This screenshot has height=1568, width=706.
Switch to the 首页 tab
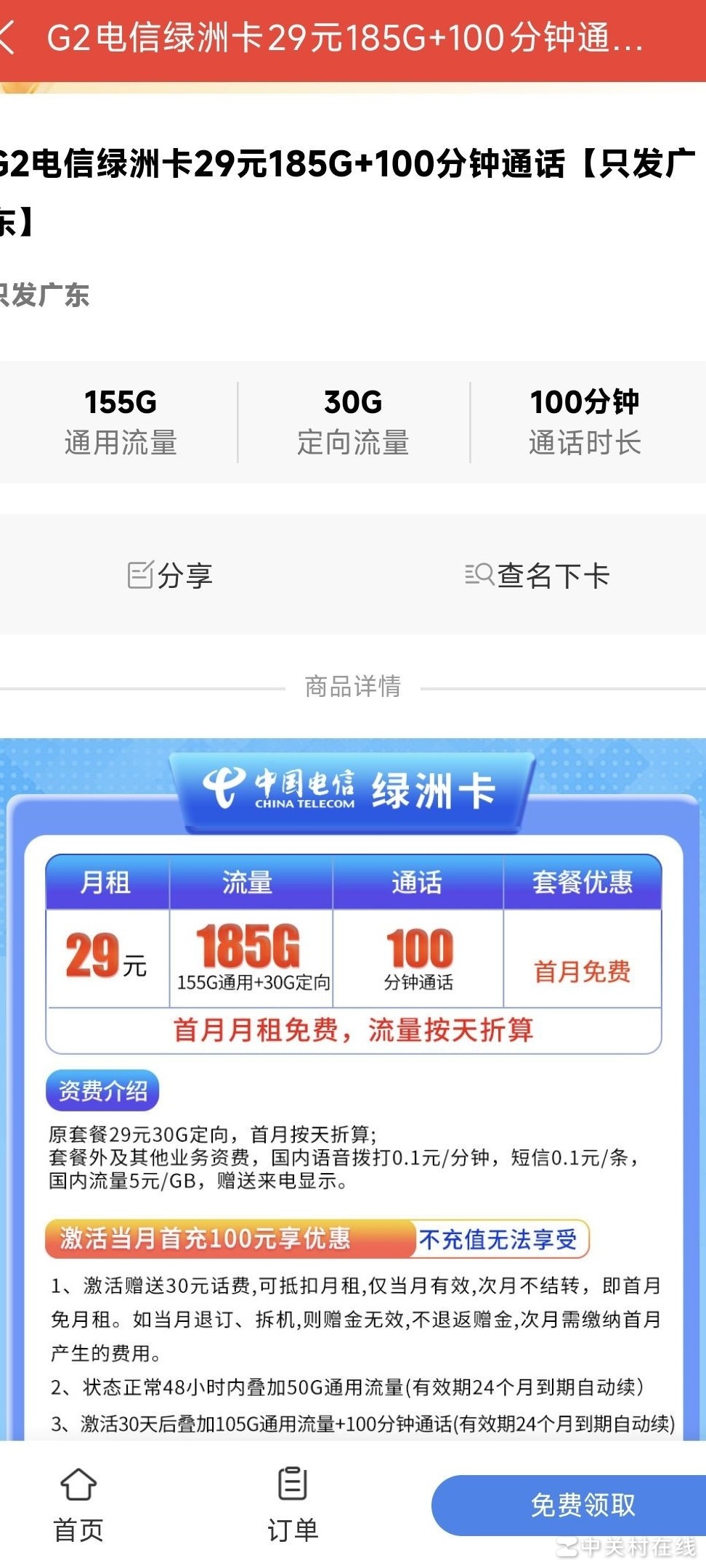pos(78,1503)
